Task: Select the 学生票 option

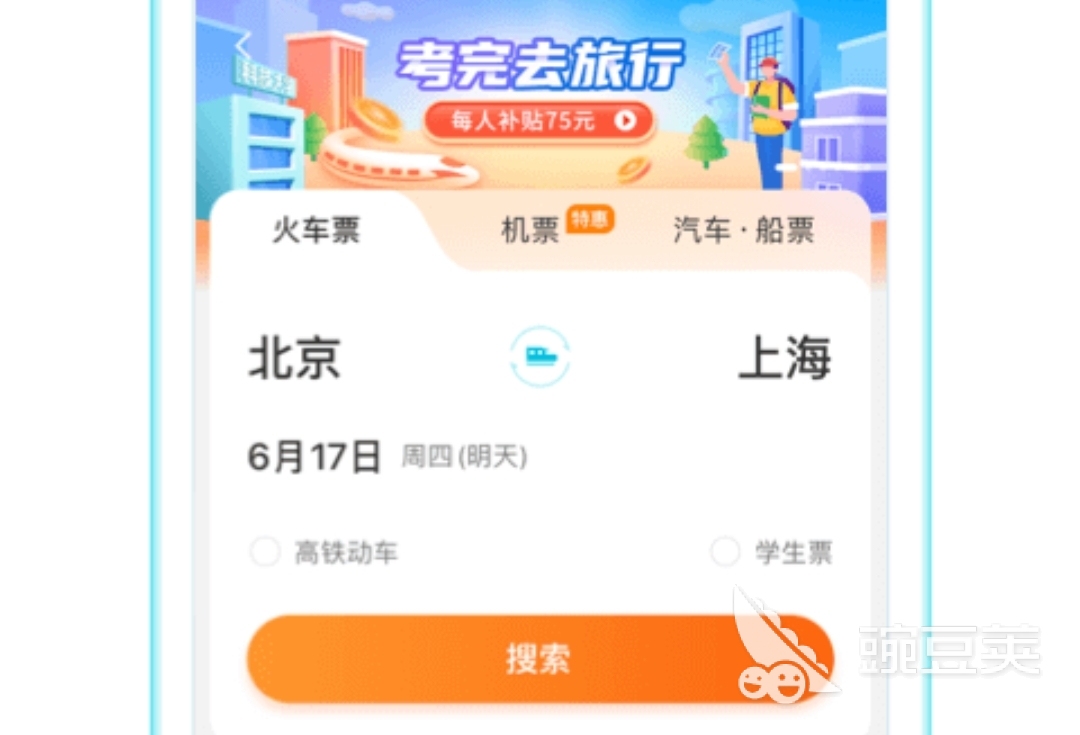Action: point(725,552)
